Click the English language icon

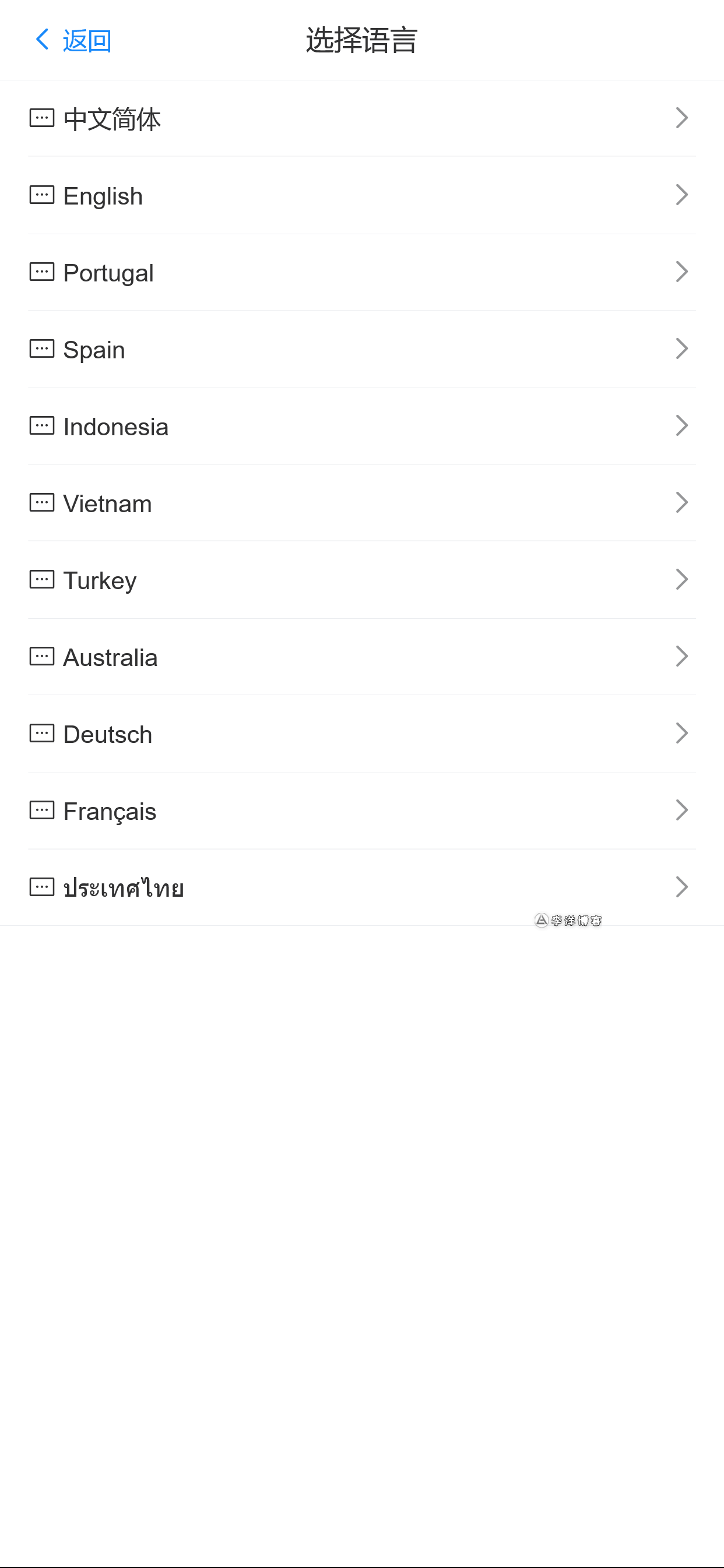coord(41,195)
